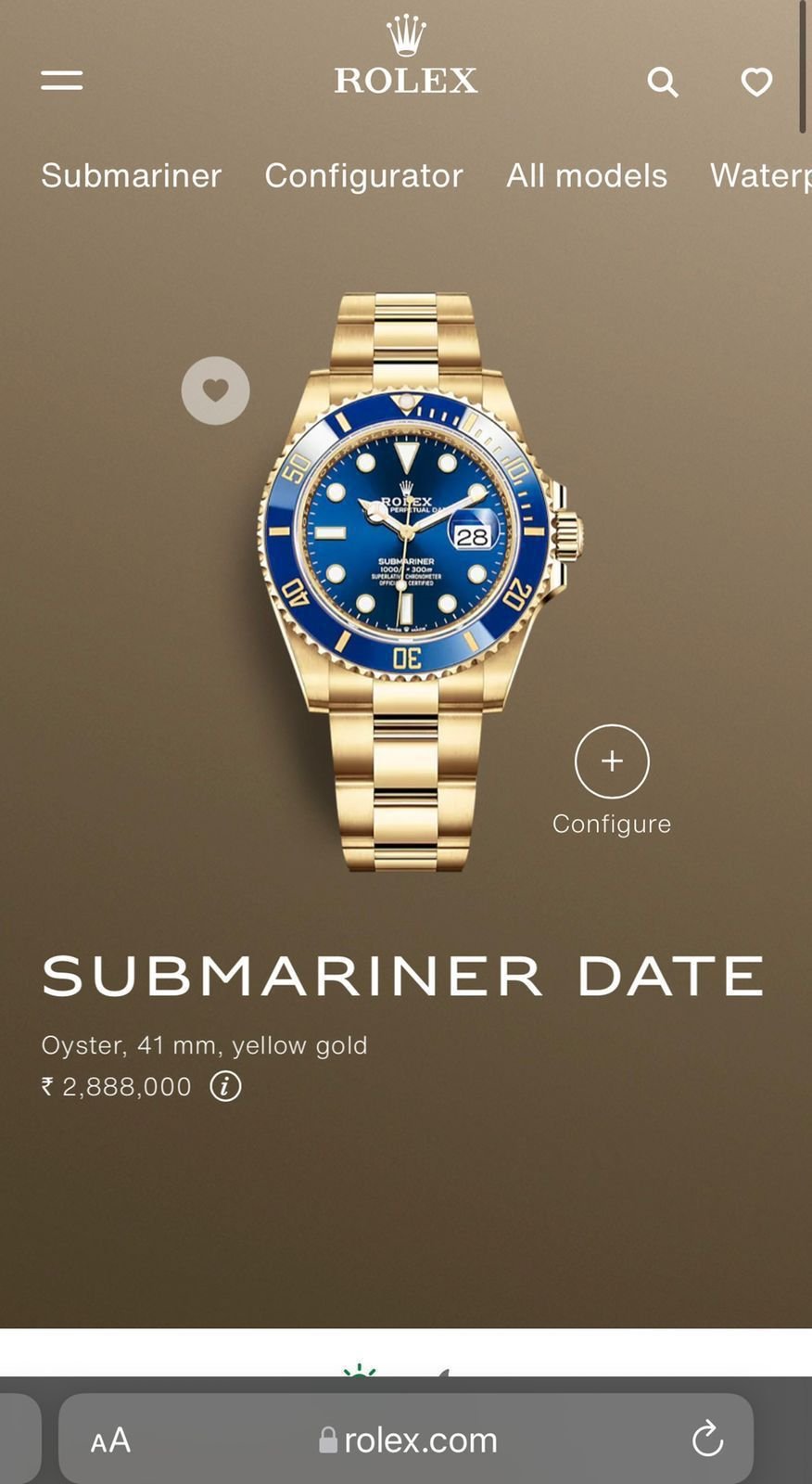Image resolution: width=812 pixels, height=1484 pixels.
Task: Add this watch to favourites
Action: (215, 390)
